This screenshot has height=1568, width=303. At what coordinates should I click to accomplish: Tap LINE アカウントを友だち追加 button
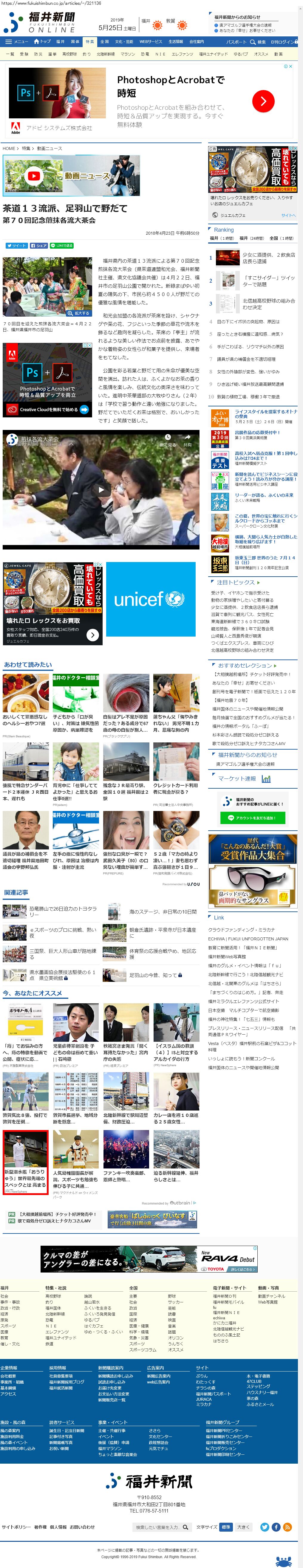click(x=252, y=818)
